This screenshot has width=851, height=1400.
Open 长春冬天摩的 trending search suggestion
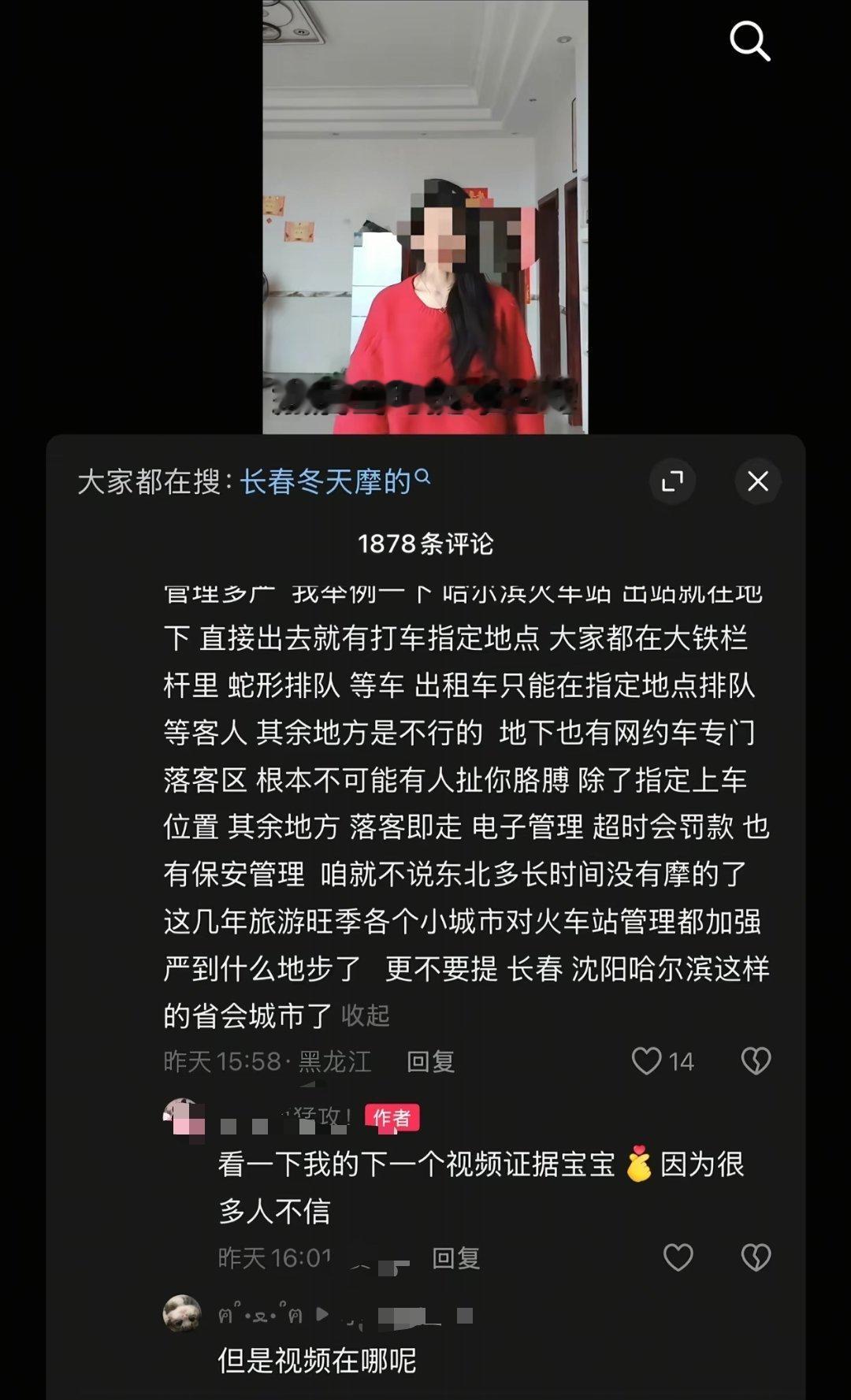pyautogui.click(x=323, y=480)
